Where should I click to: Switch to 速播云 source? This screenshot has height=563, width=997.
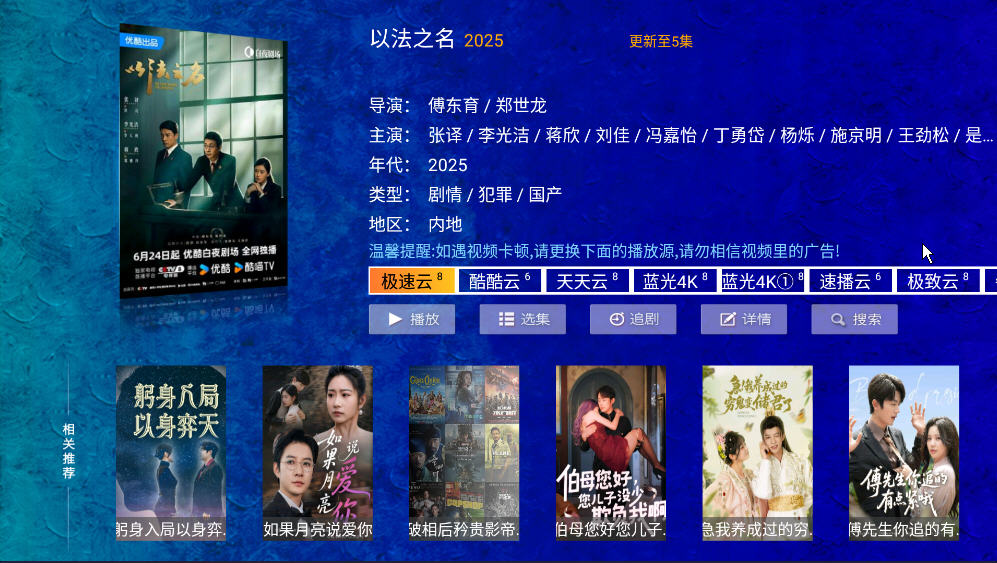pyautogui.click(x=850, y=281)
